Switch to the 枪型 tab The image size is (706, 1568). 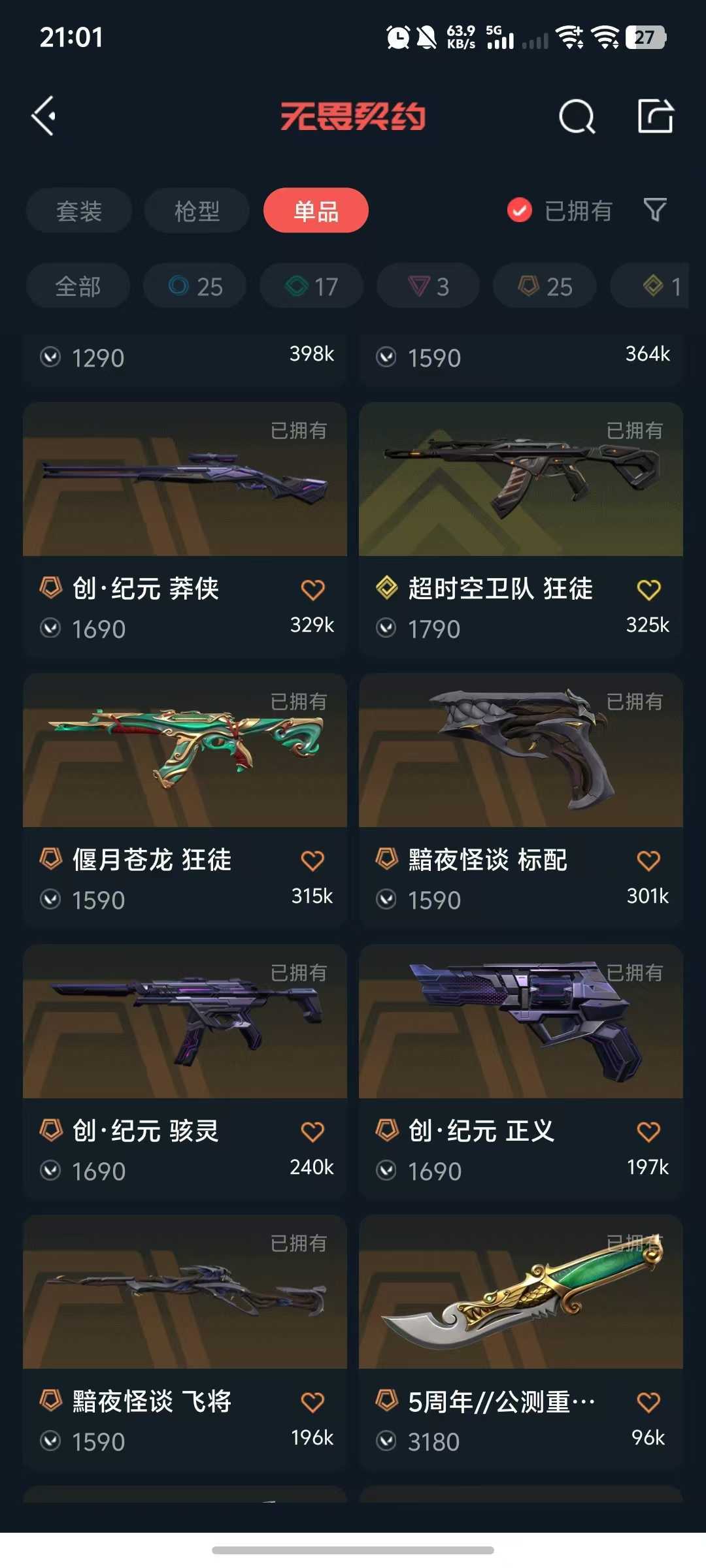point(197,211)
